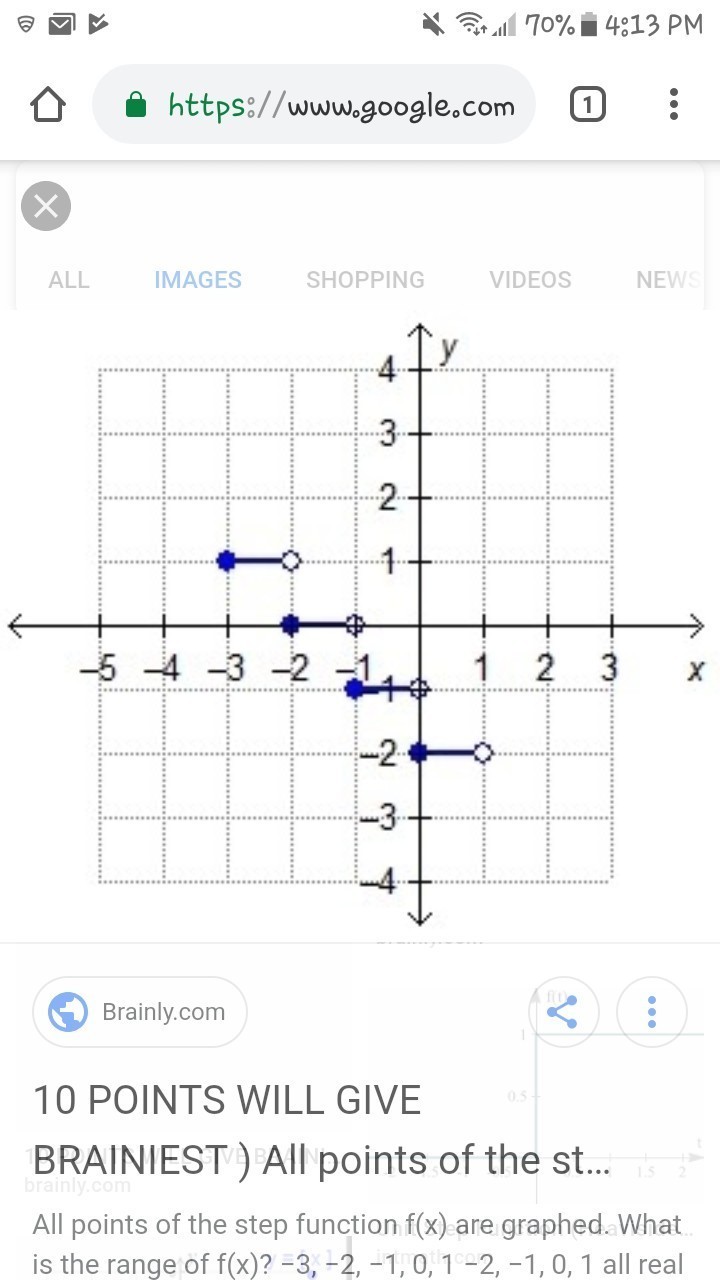Image resolution: width=720 pixels, height=1280 pixels.
Task: Open the step function graph image
Action: 360,625
